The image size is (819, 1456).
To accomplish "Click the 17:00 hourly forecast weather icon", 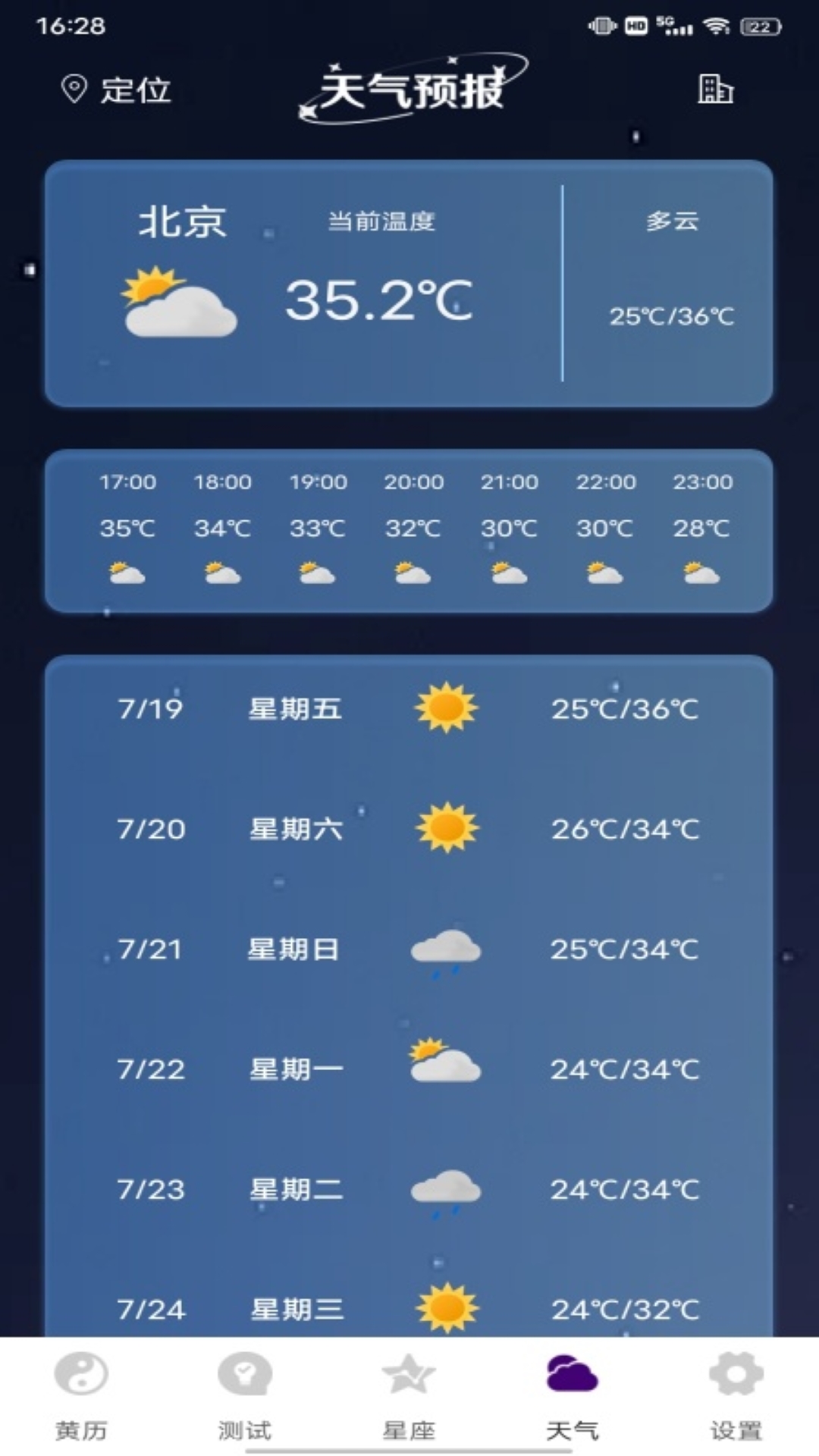I will pos(127,573).
